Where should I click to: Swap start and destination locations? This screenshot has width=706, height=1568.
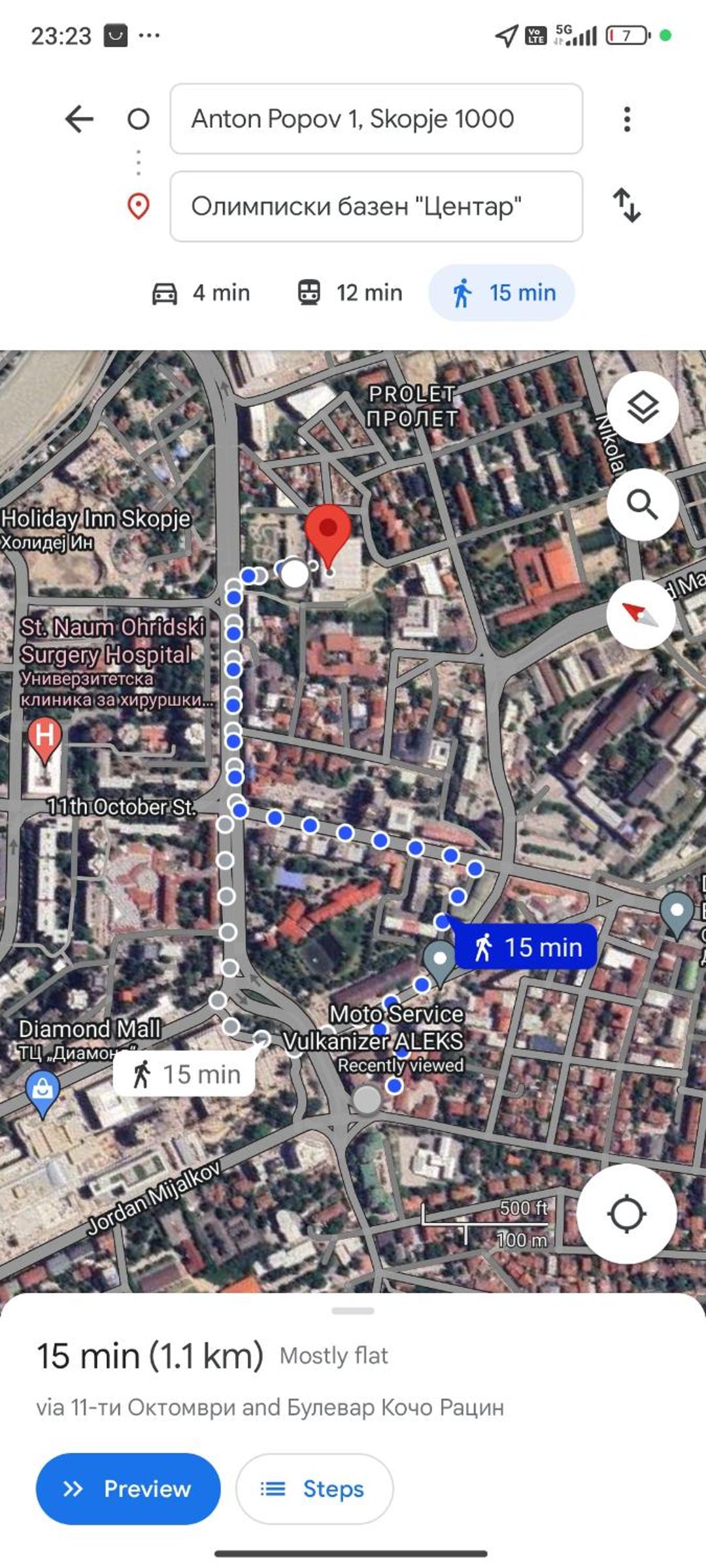[627, 206]
